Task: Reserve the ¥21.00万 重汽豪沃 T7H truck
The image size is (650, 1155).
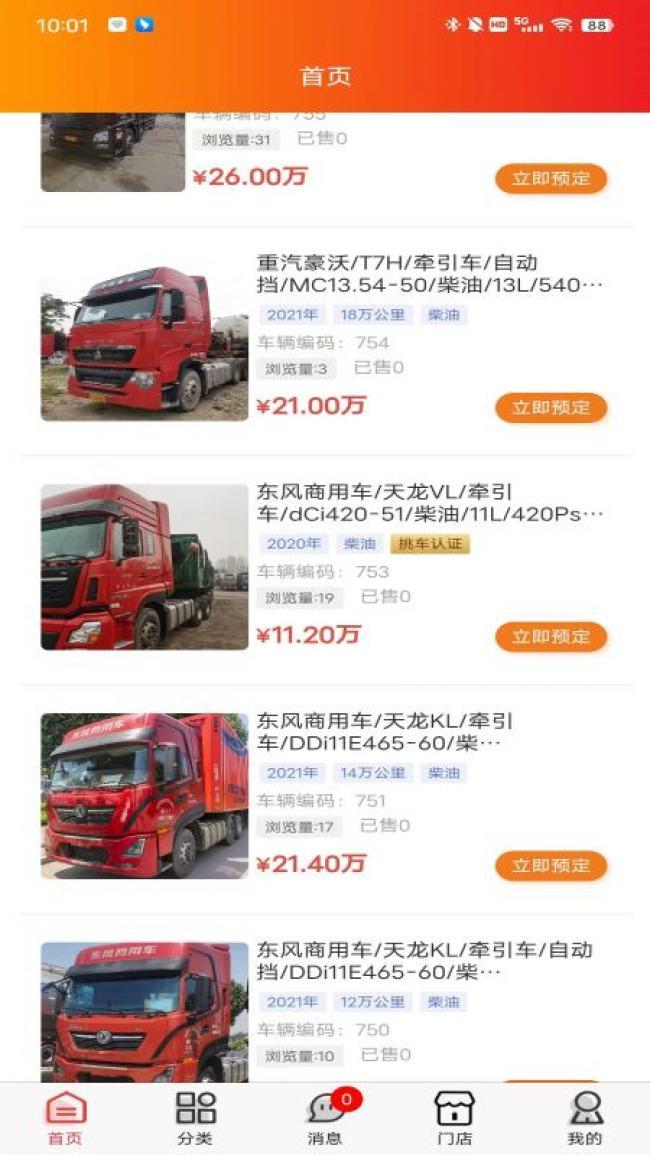Action: point(551,408)
